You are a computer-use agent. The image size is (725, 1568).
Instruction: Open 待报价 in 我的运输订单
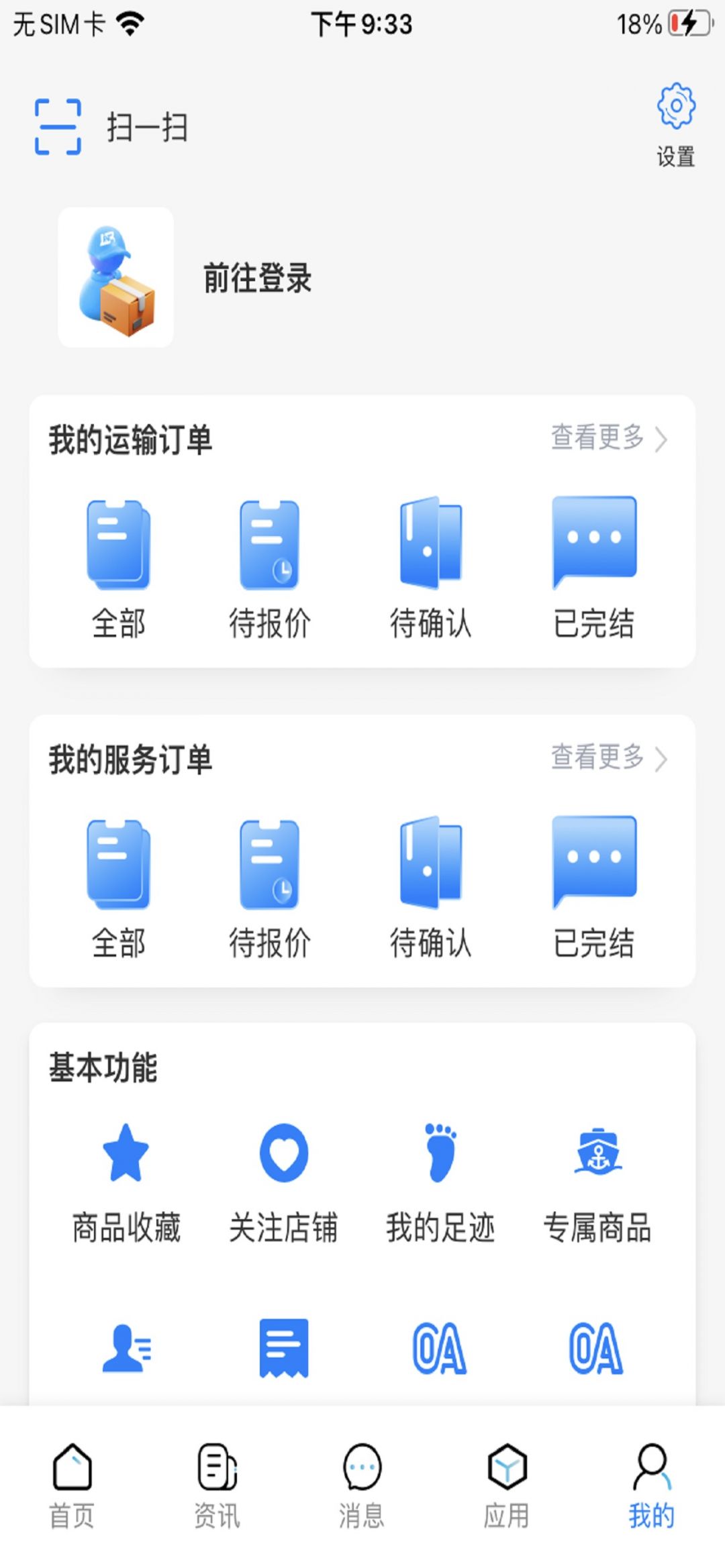[x=270, y=567]
